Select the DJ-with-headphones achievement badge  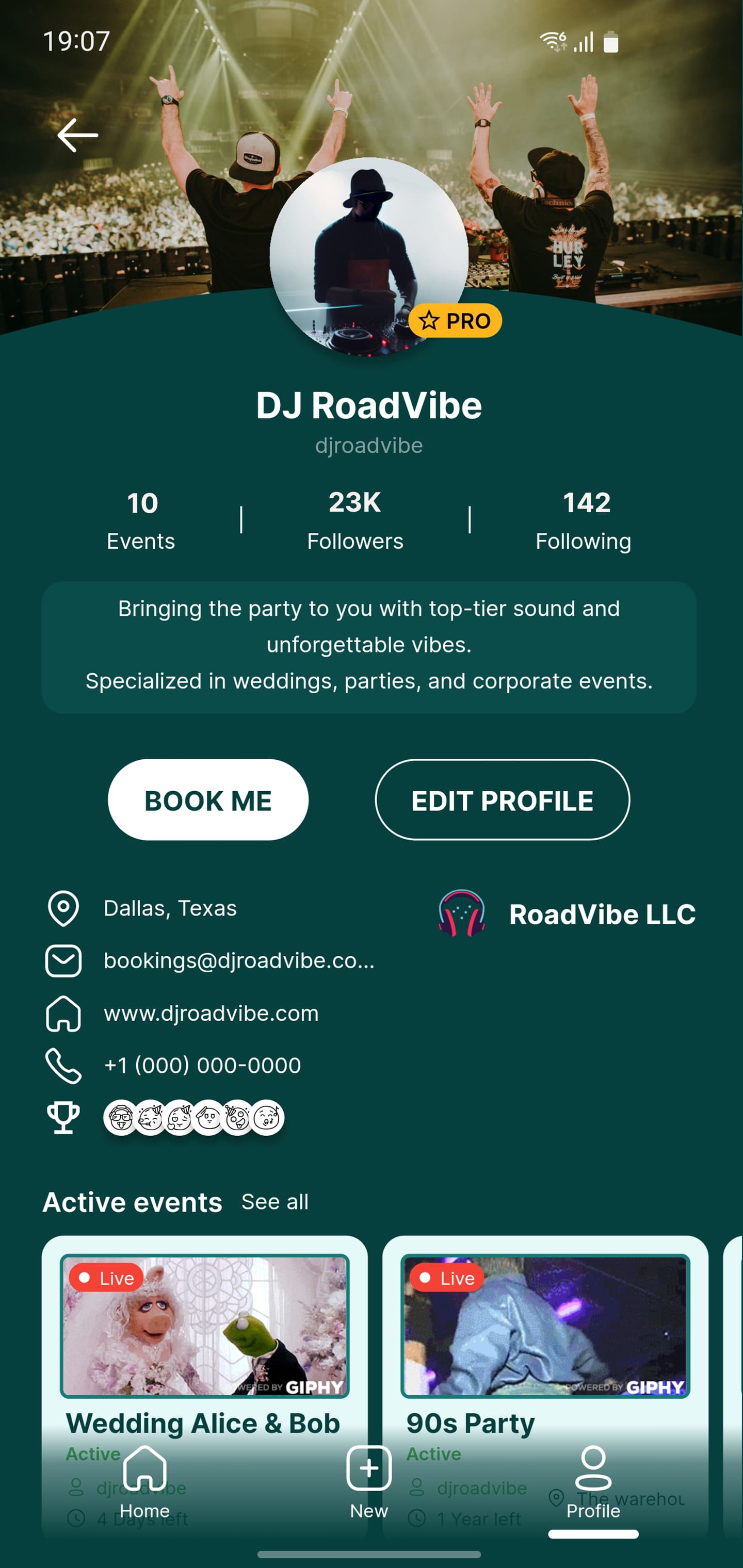[121, 1117]
